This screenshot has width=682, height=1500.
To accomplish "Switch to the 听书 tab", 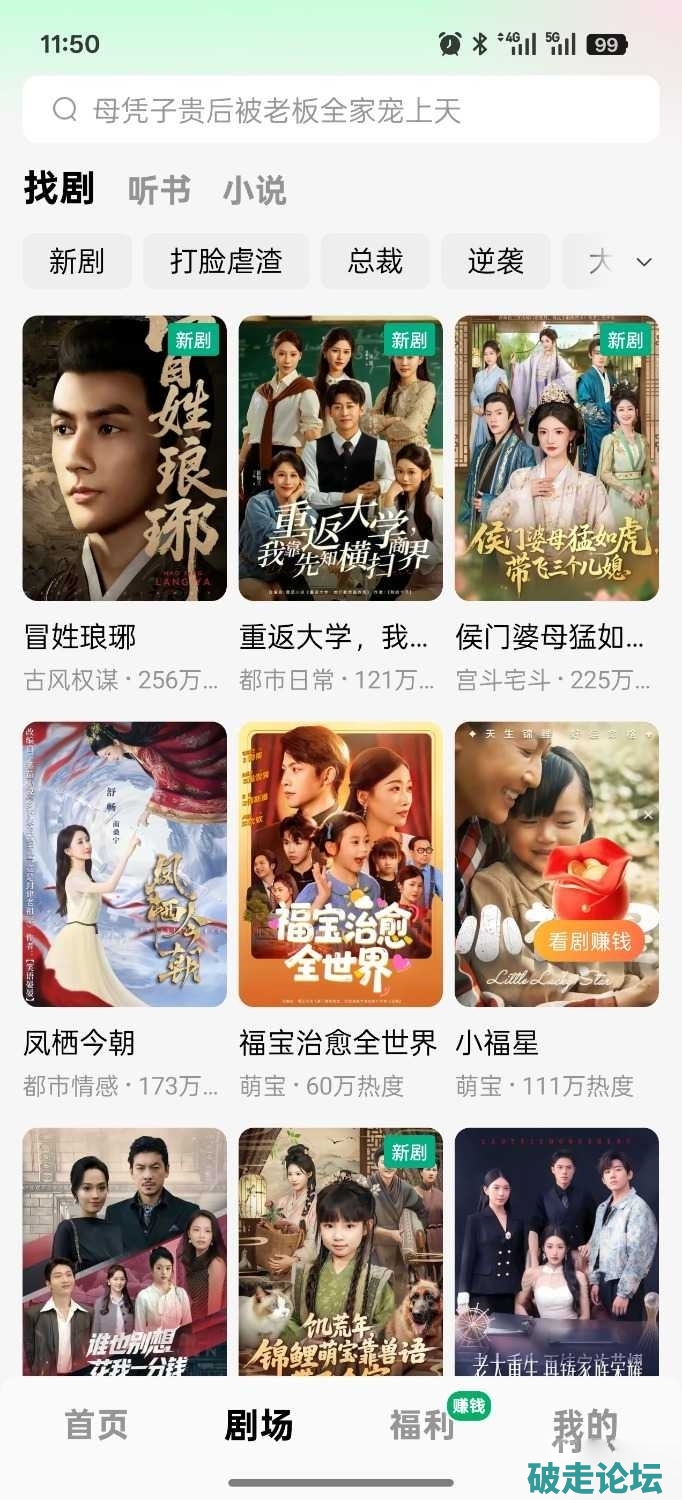I will tap(159, 190).
